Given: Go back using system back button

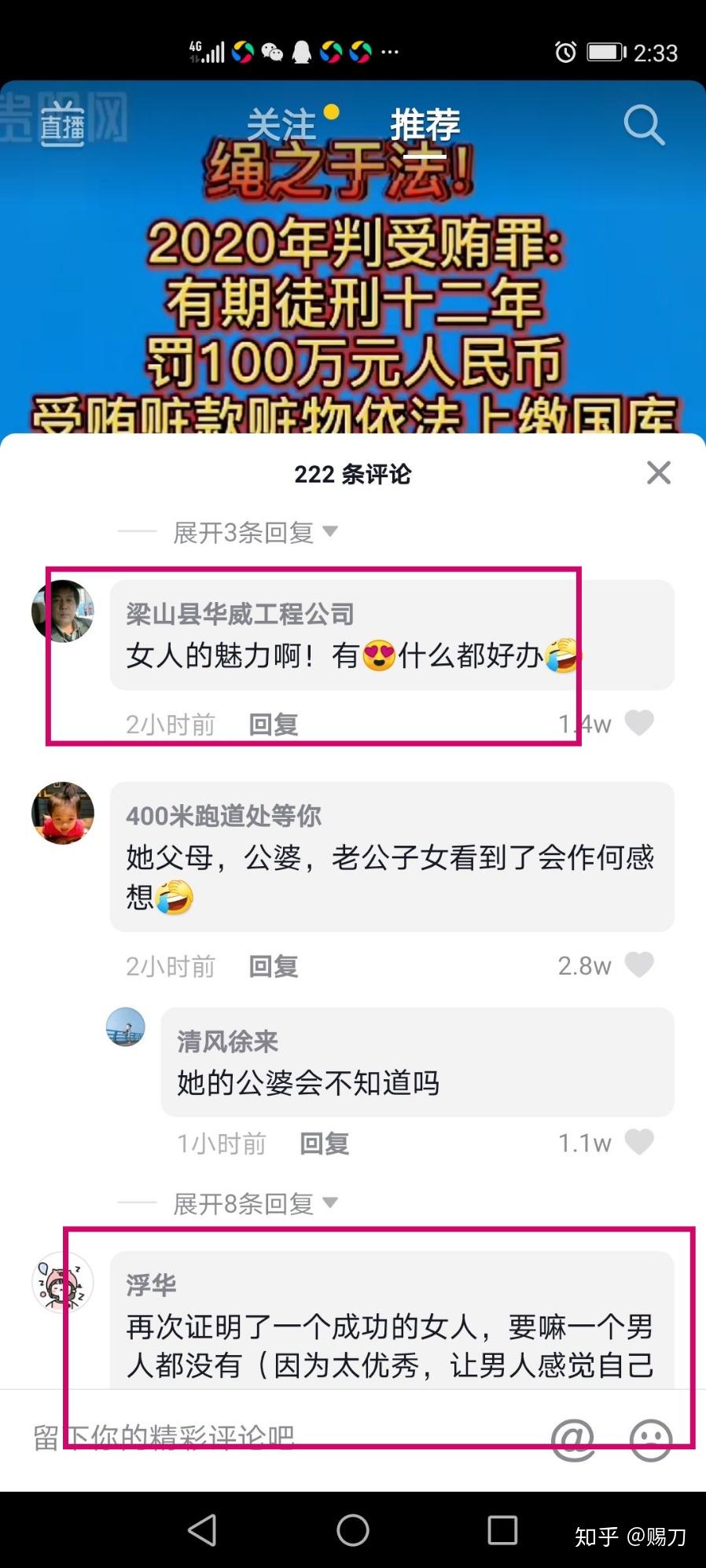Looking at the screenshot, I should point(202,1530).
